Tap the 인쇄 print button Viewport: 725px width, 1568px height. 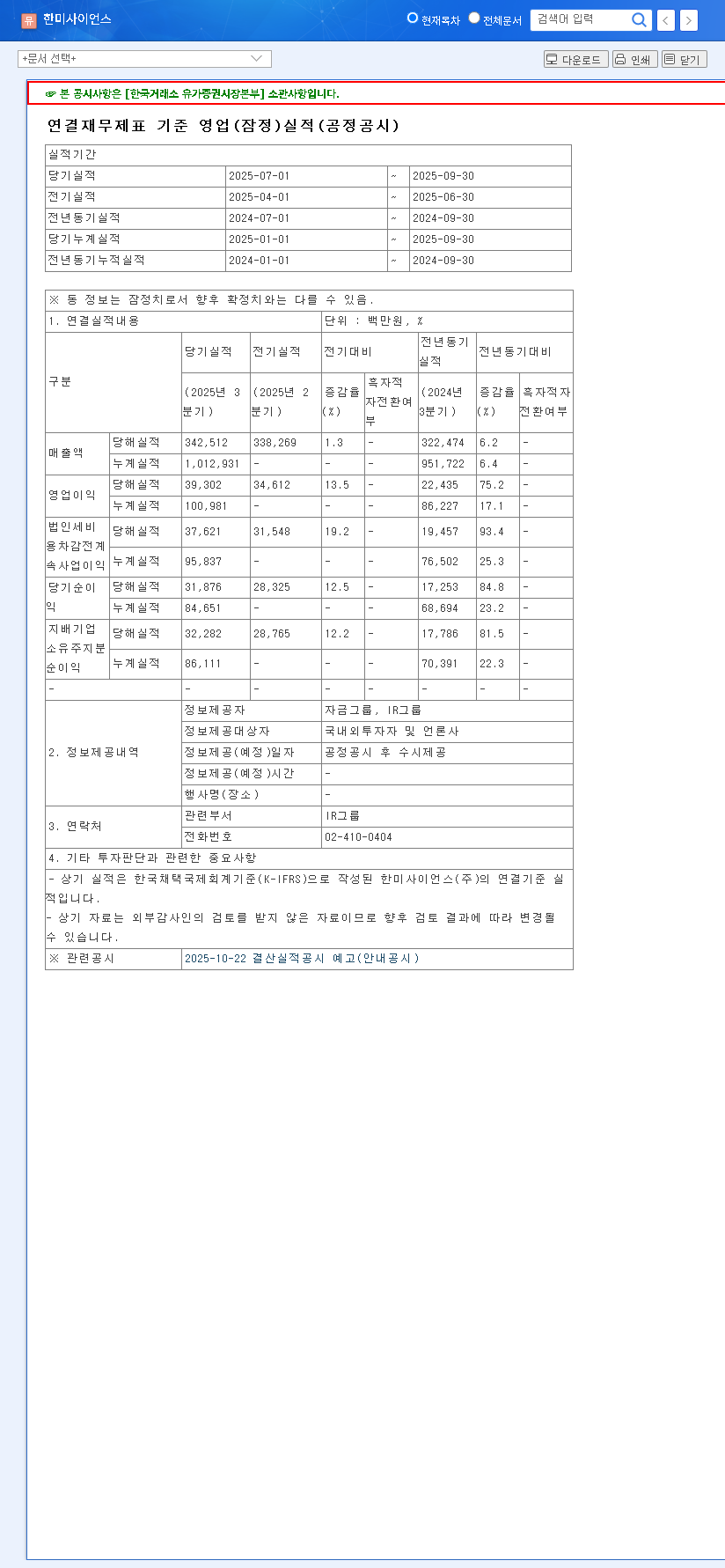tap(634, 59)
